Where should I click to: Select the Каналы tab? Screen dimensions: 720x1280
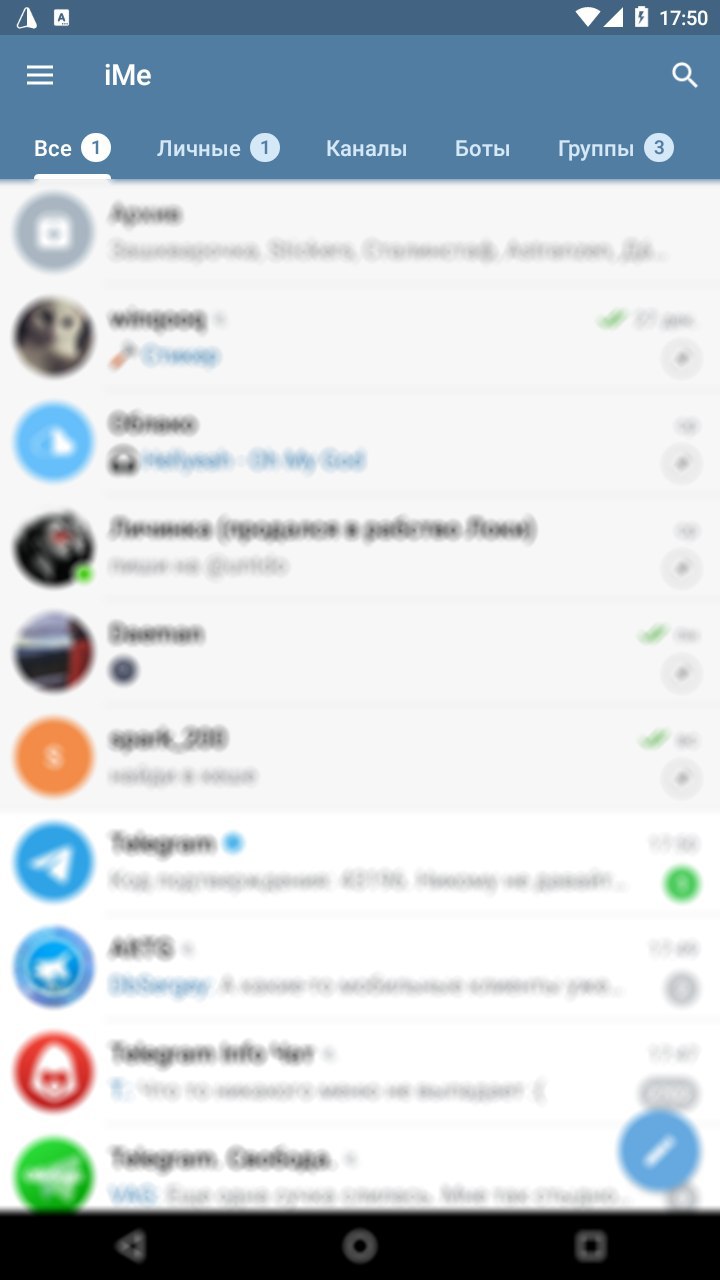point(366,149)
